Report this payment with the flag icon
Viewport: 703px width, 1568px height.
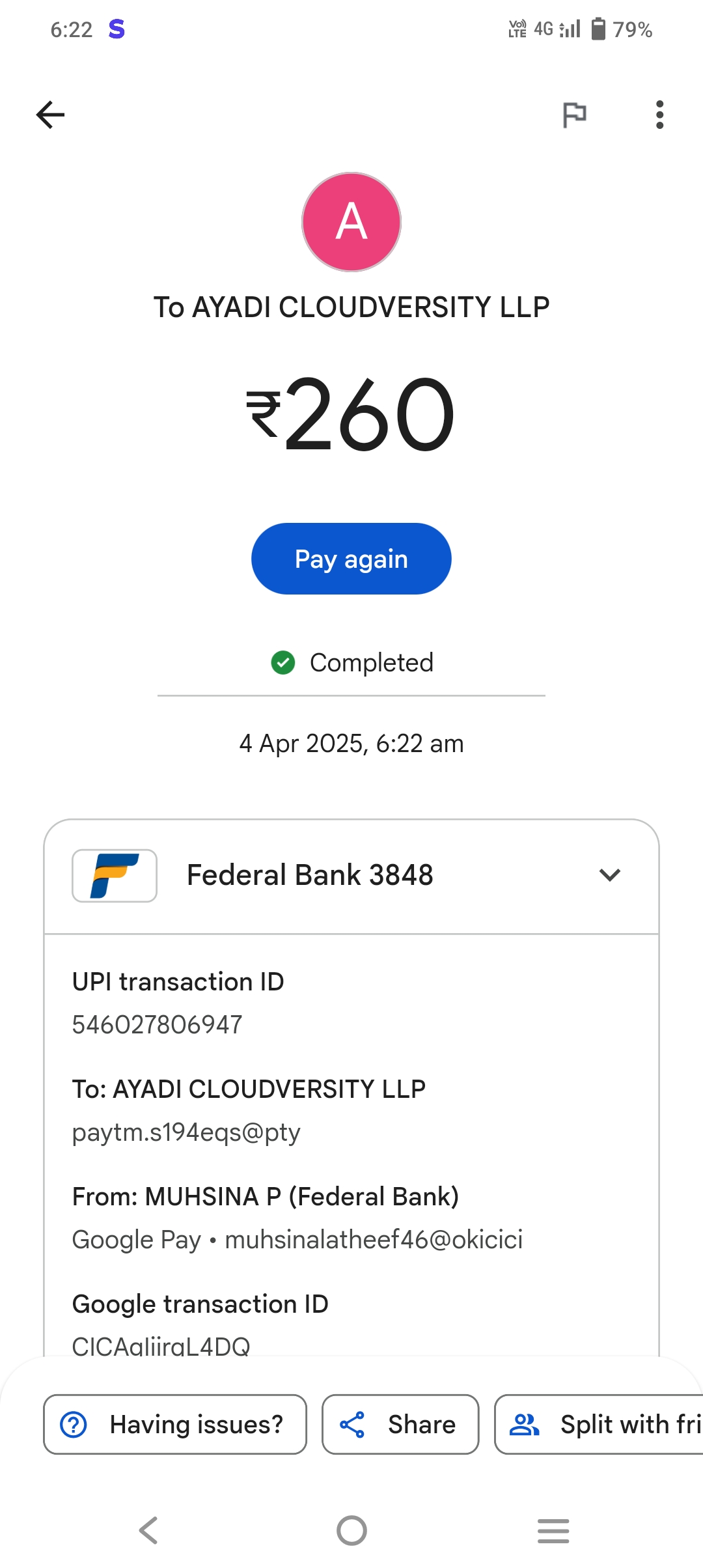[x=574, y=115]
